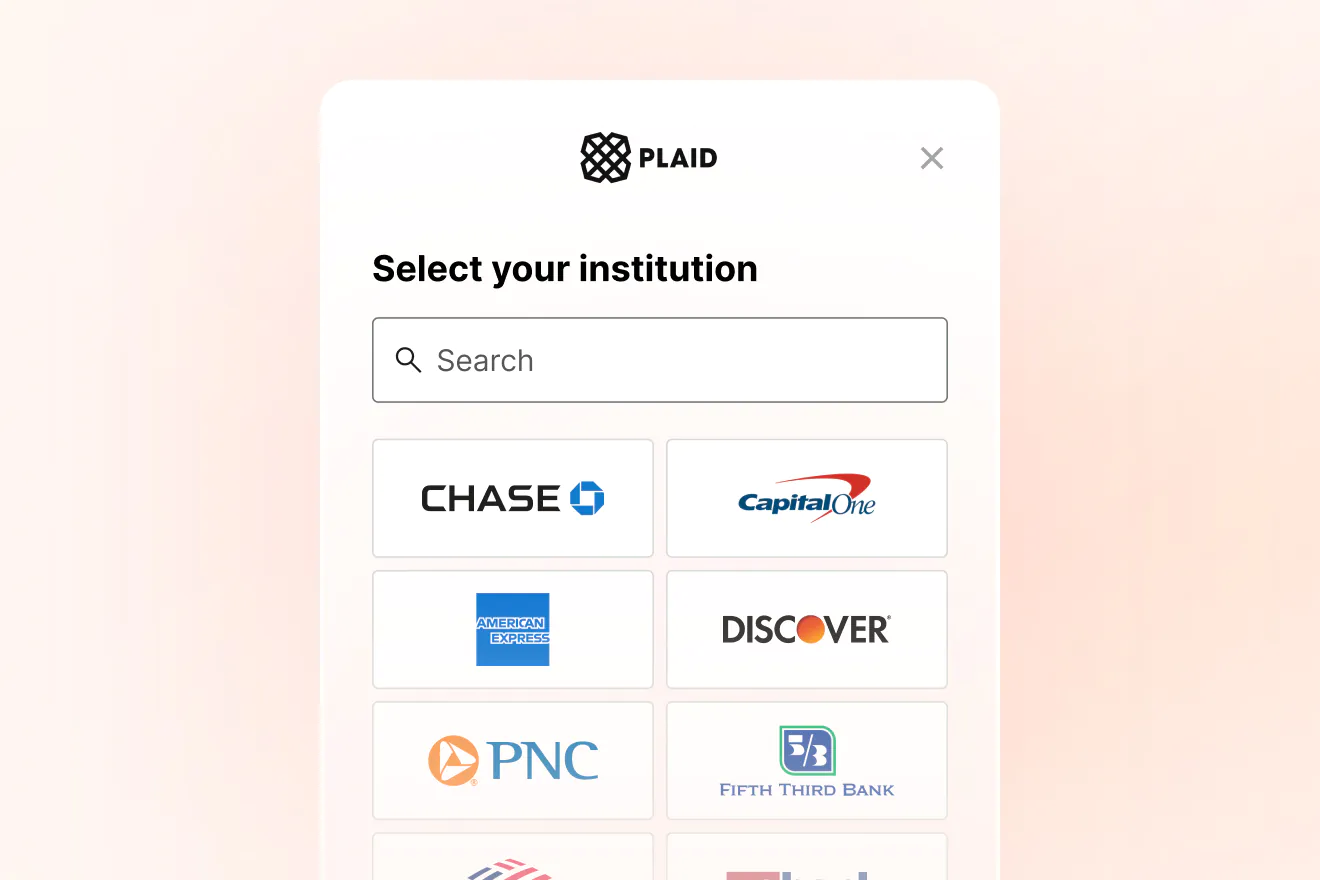The width and height of the screenshot is (1320, 880).
Task: Tap the Search institution field
Action: (660, 360)
